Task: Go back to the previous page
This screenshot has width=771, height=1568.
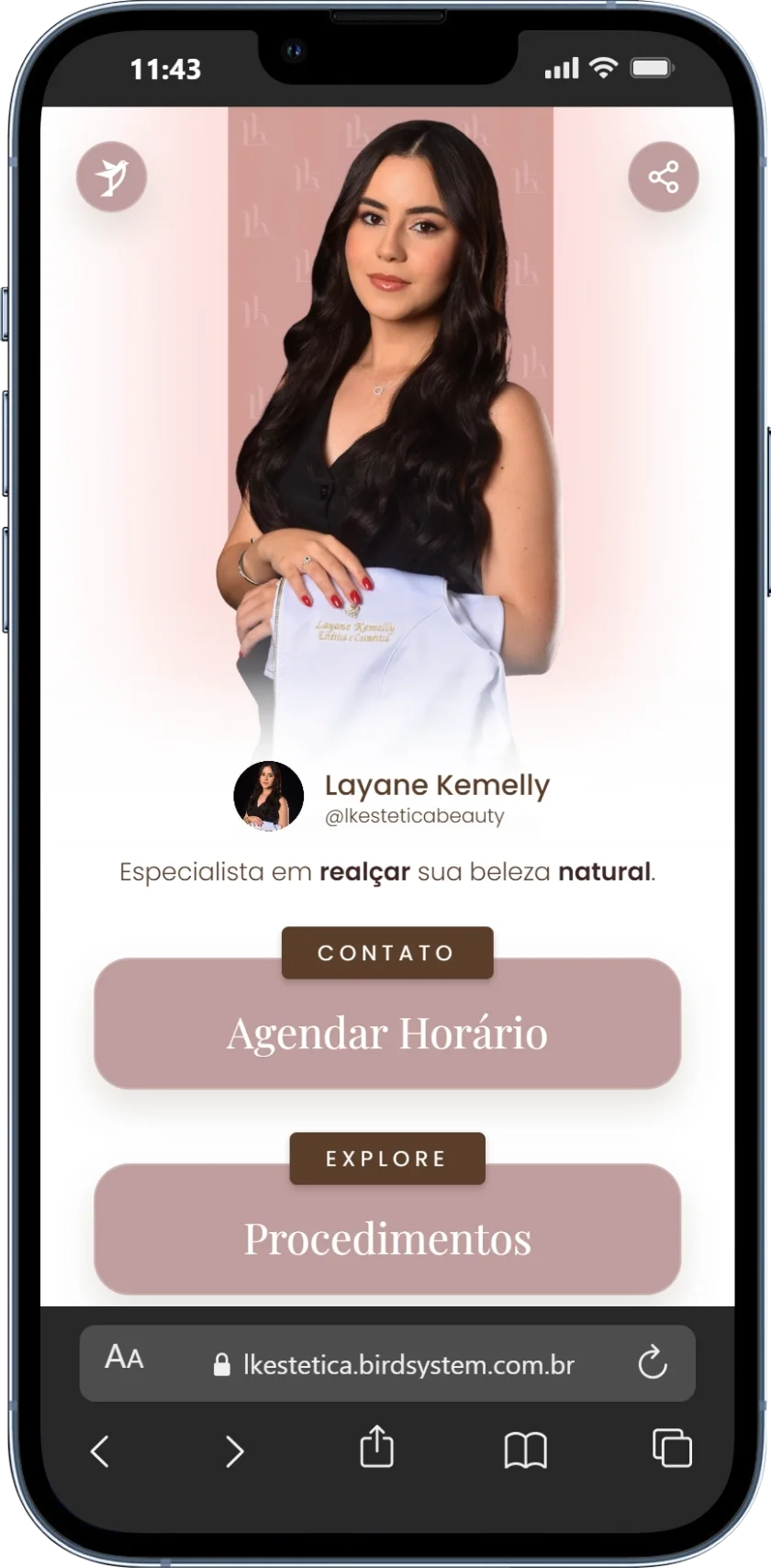Action: [x=100, y=1451]
